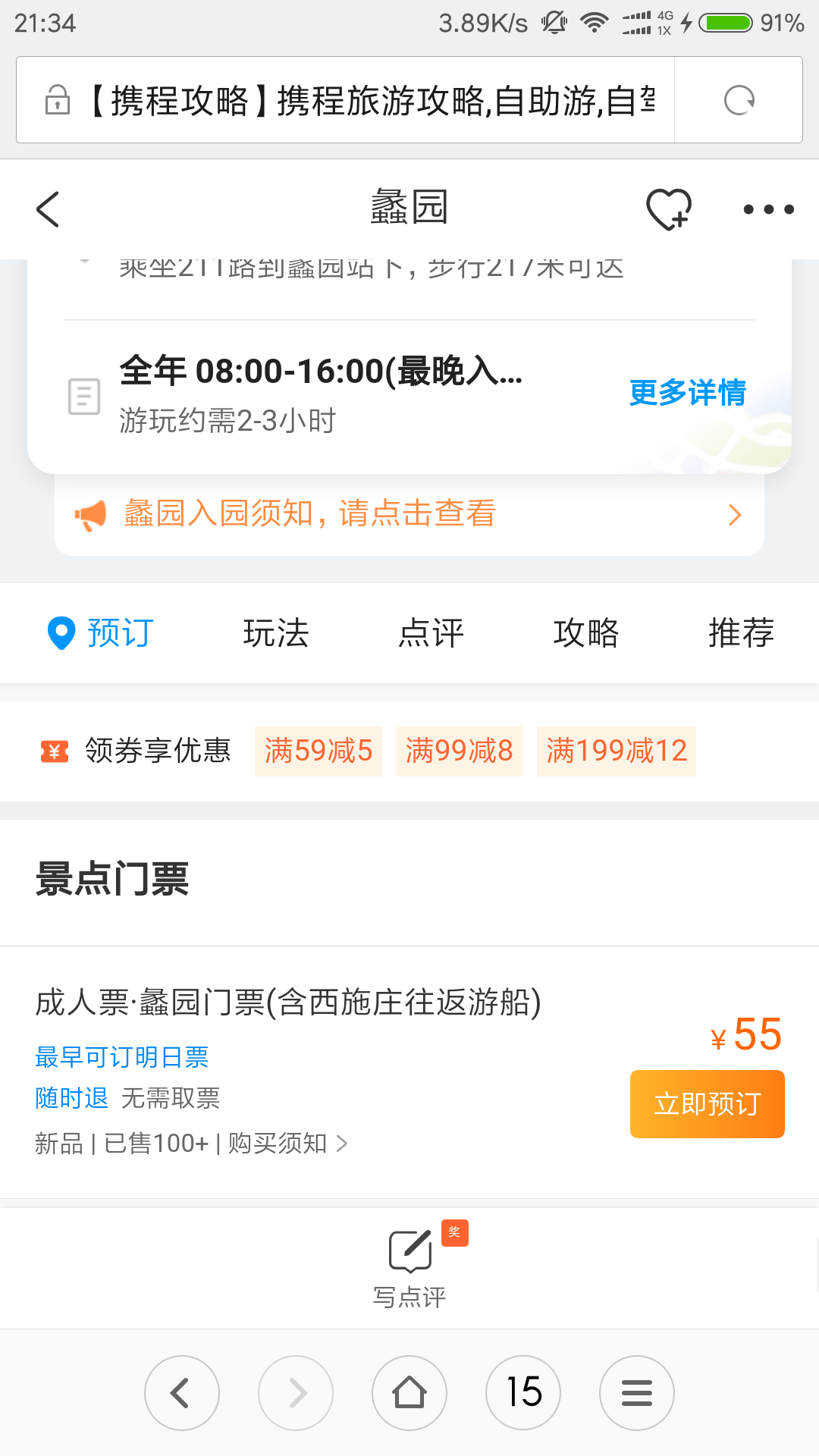
Task: Claim the 满59减5 coupon
Action: coord(318,751)
